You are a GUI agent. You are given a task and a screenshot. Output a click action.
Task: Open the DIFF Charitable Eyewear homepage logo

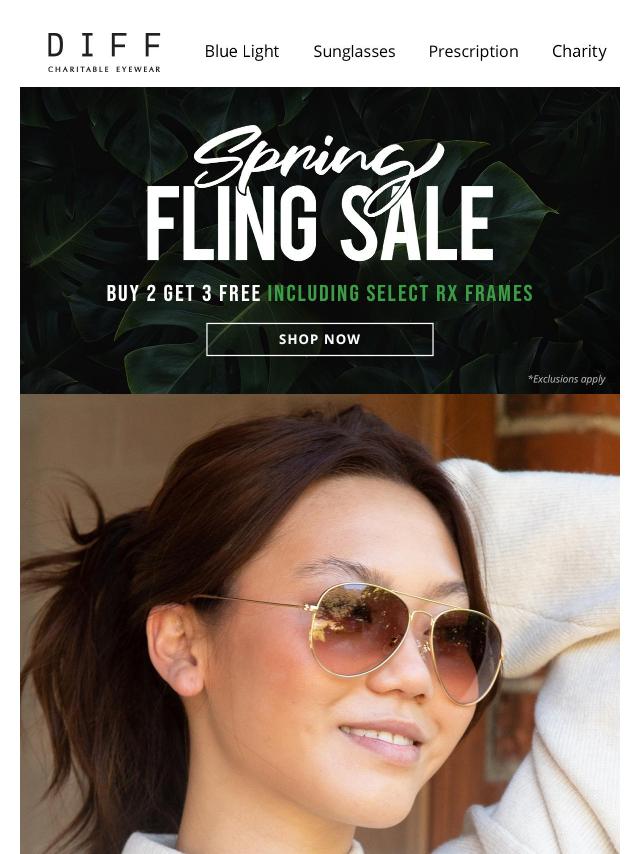pyautogui.click(x=104, y=52)
